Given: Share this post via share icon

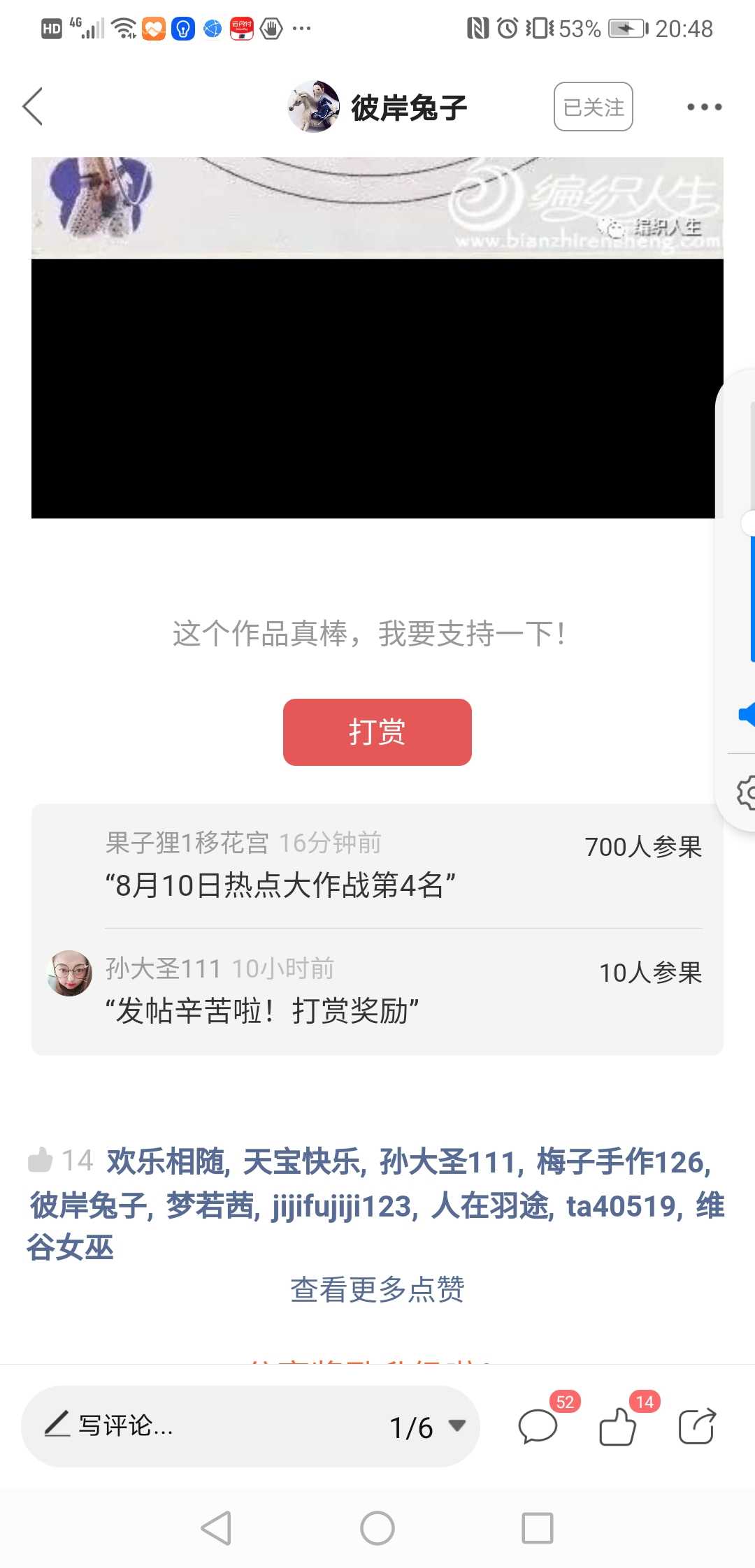Looking at the screenshot, I should (697, 1425).
